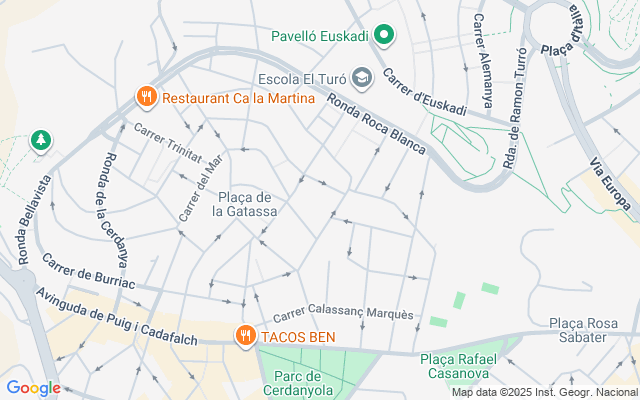
Task: Select the TACOS BEN restaurant marker
Action: pyautogui.click(x=244, y=335)
